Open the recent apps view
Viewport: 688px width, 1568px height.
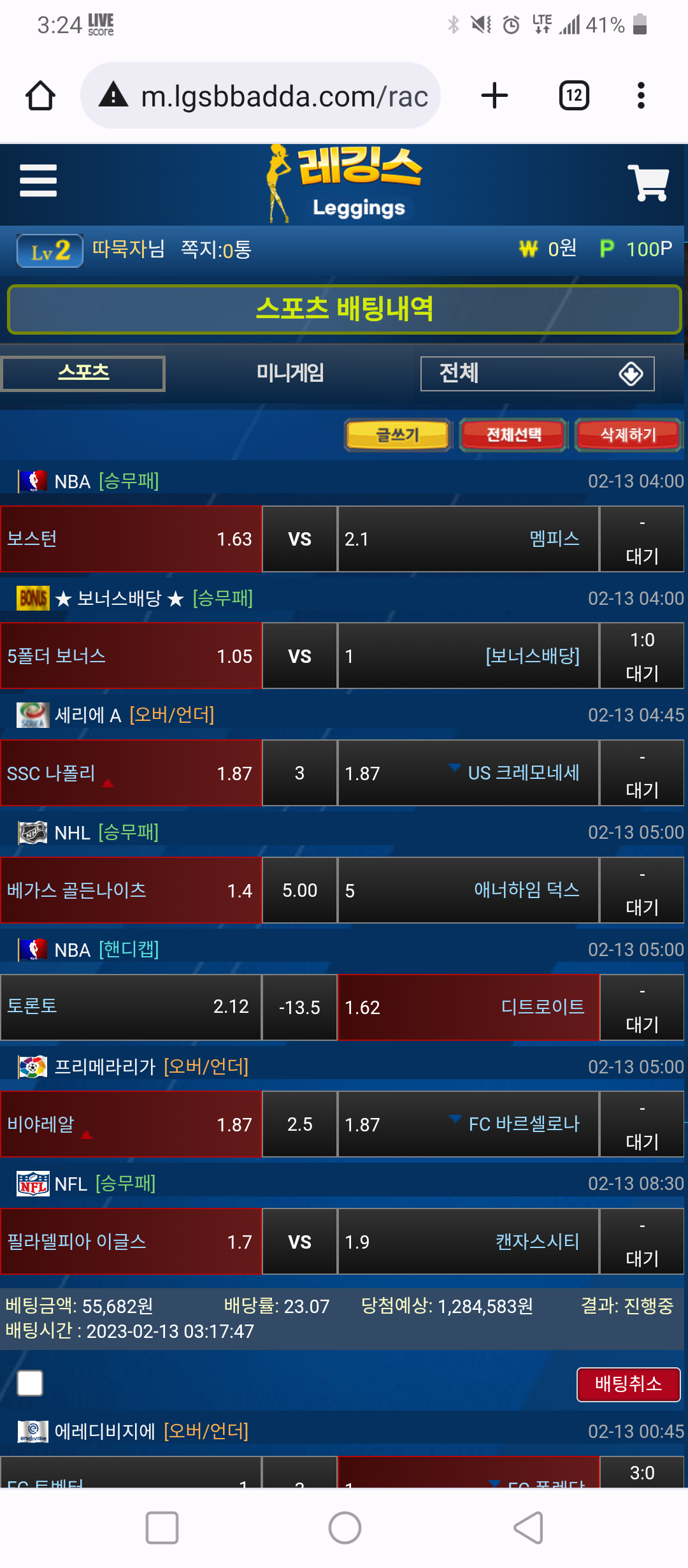pos(162,1528)
